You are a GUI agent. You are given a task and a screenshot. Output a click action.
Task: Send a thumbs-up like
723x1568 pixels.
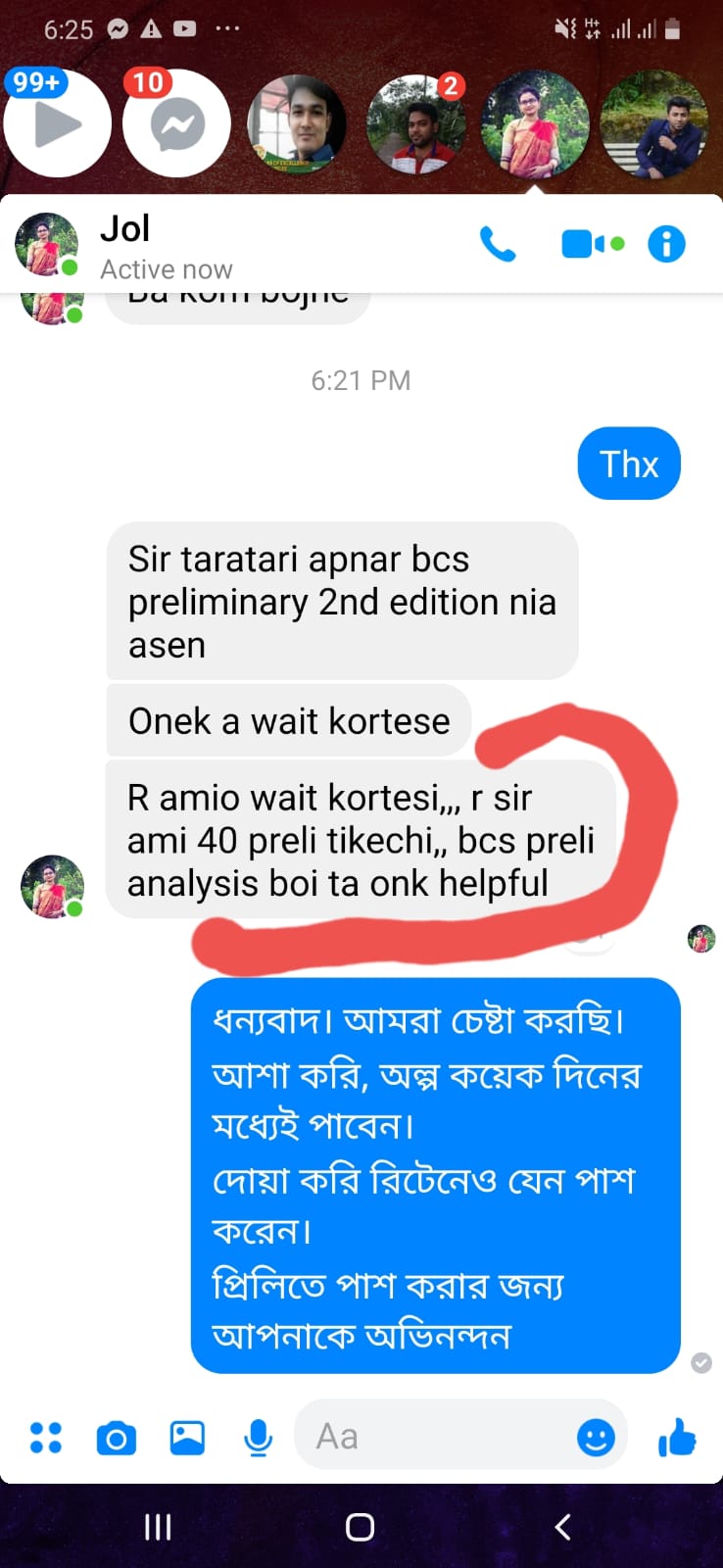click(x=677, y=1438)
